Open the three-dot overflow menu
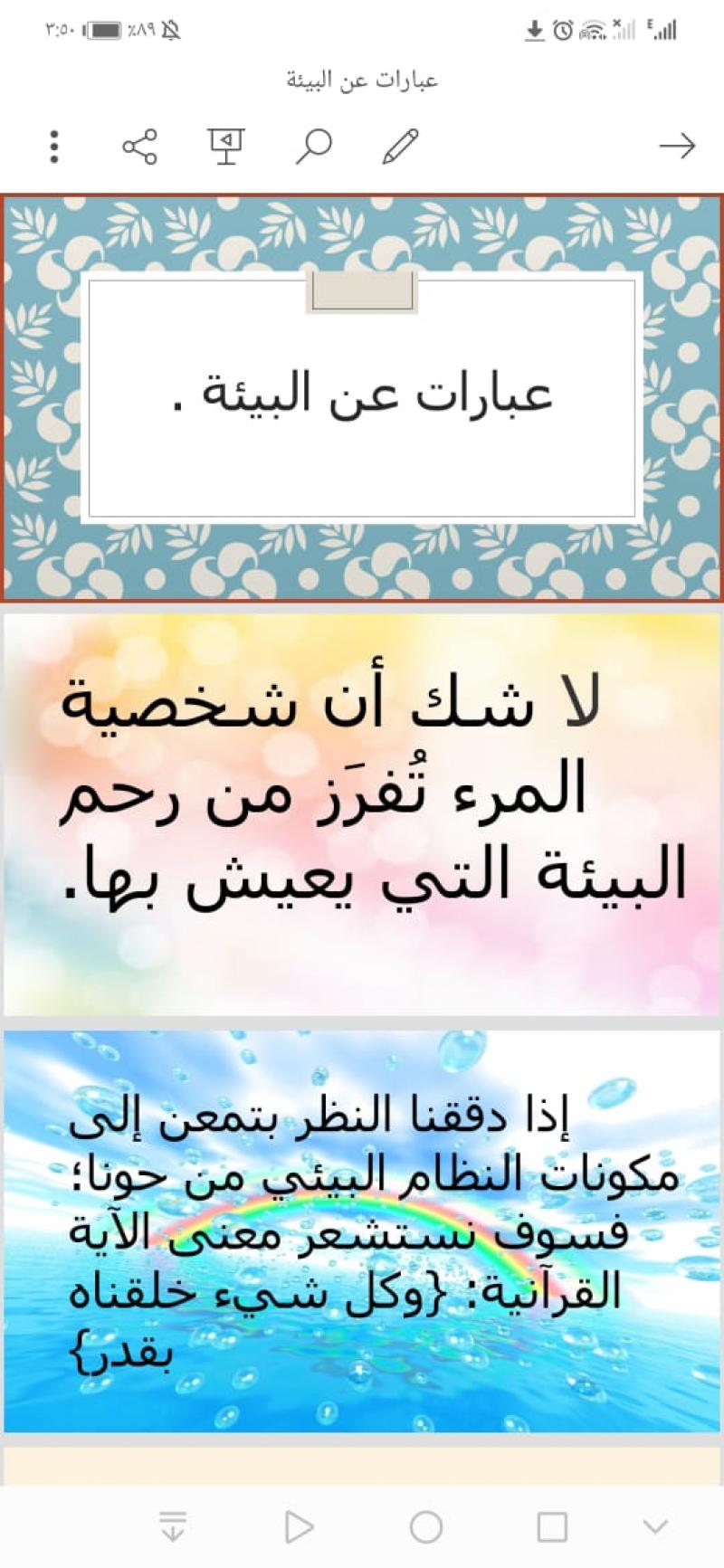 coord(54,146)
